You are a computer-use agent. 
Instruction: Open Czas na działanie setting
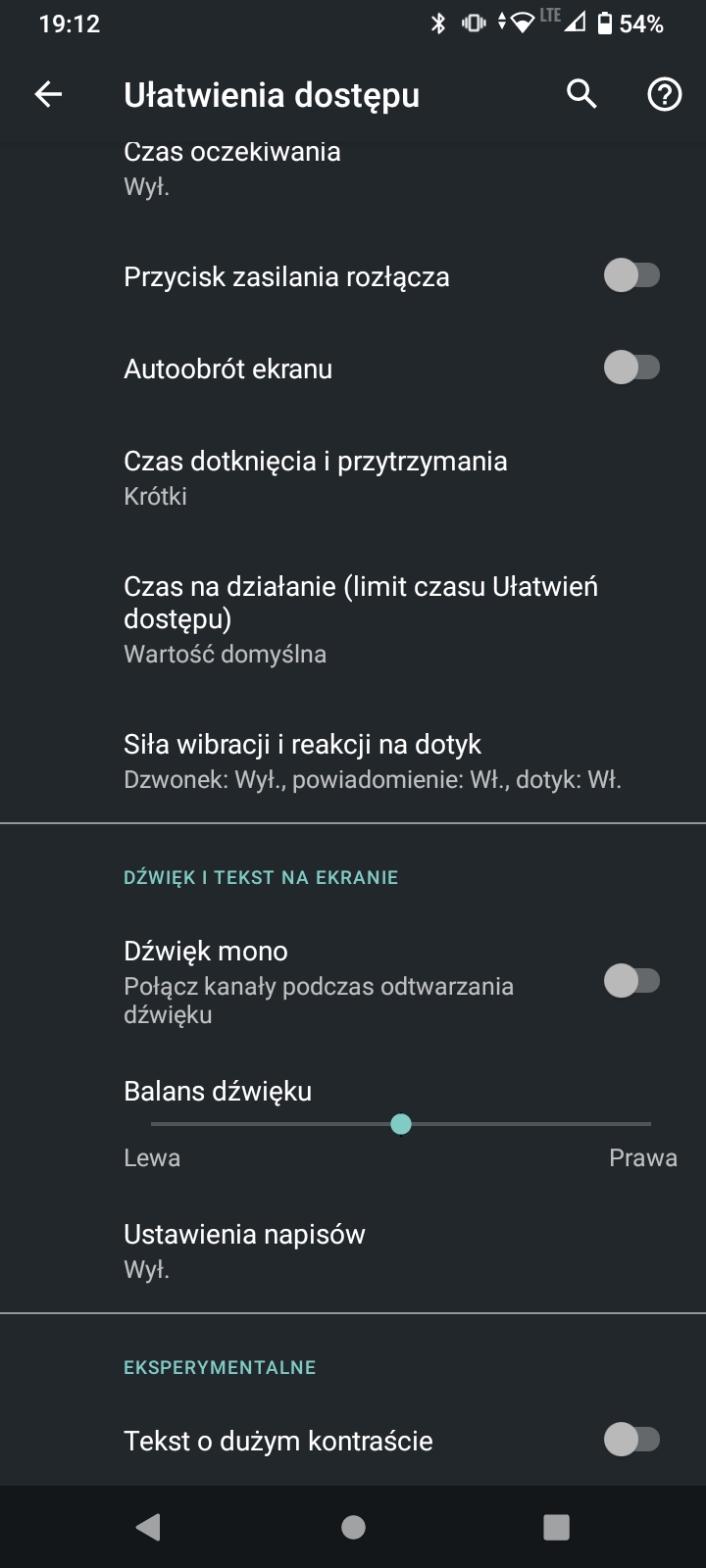[353, 619]
